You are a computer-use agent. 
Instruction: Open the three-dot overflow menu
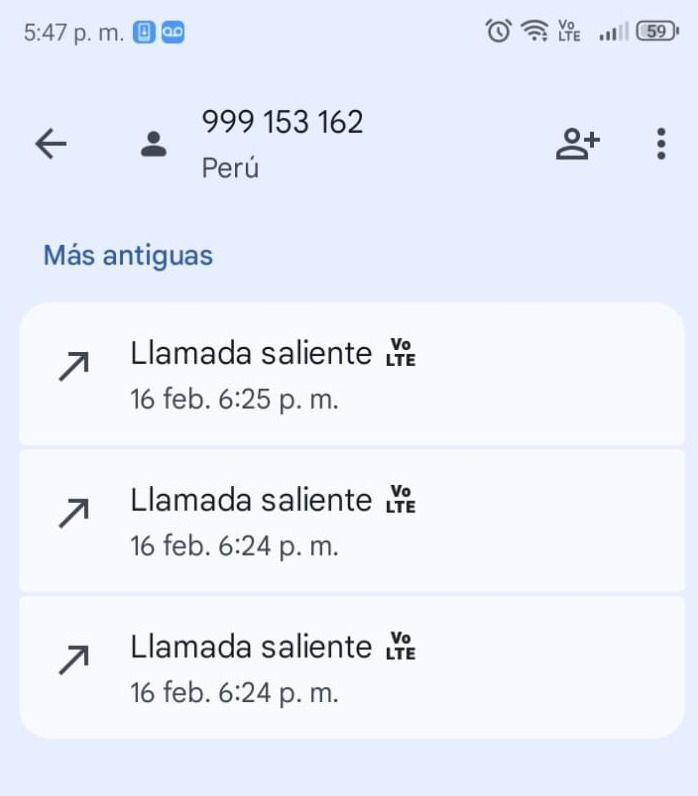click(x=660, y=144)
